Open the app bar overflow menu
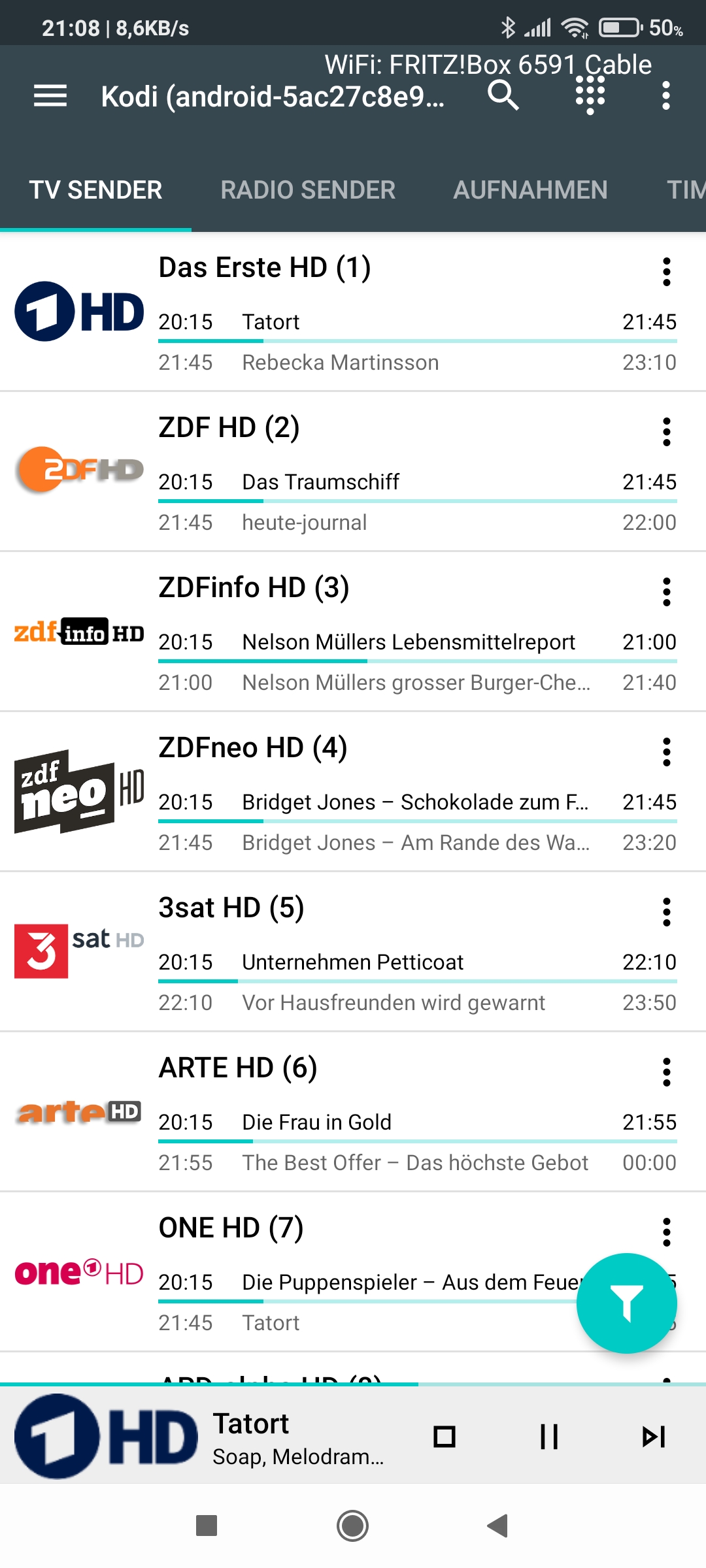The height and width of the screenshot is (1568, 706). (x=665, y=96)
